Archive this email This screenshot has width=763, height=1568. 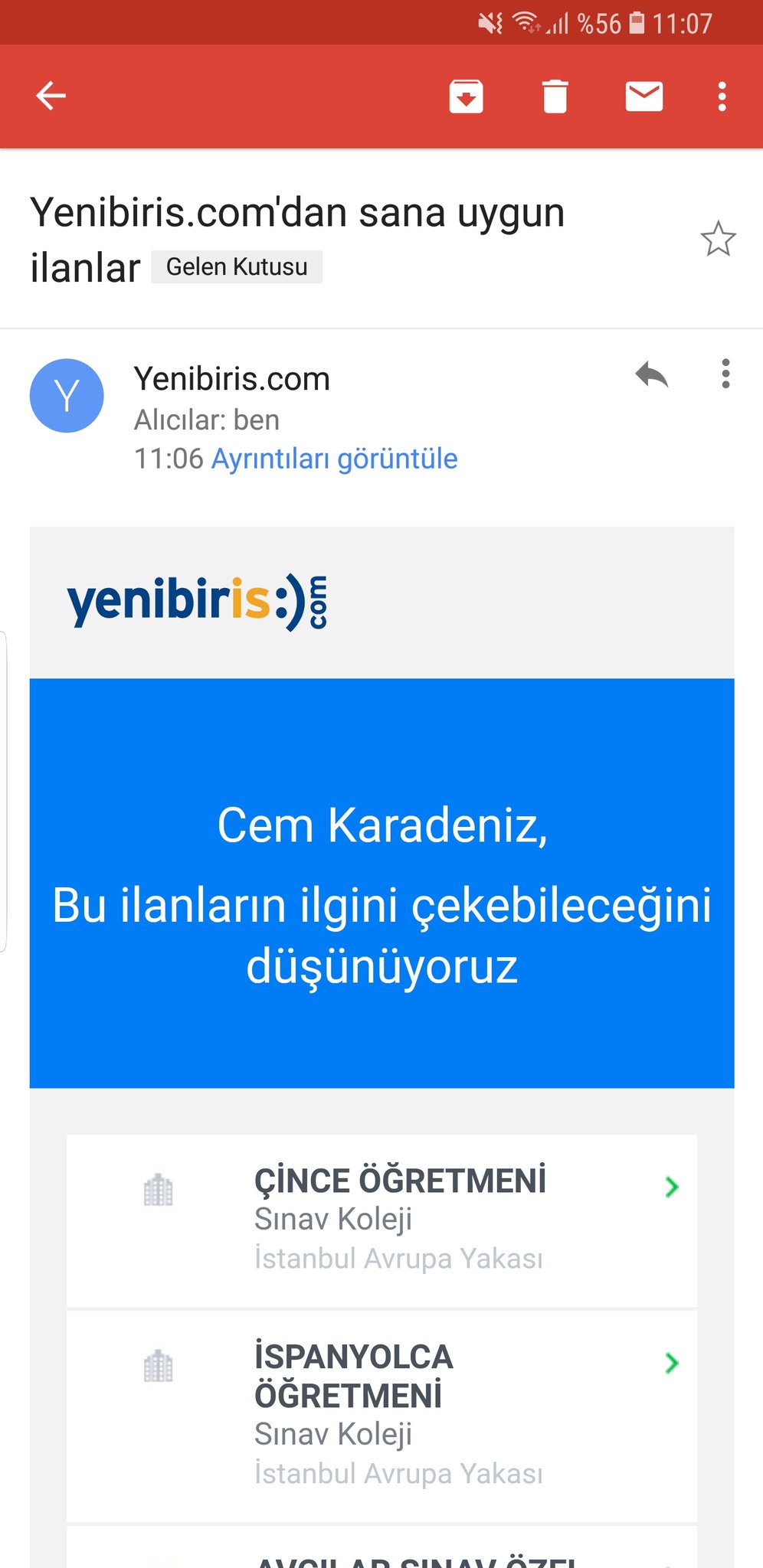[466, 96]
